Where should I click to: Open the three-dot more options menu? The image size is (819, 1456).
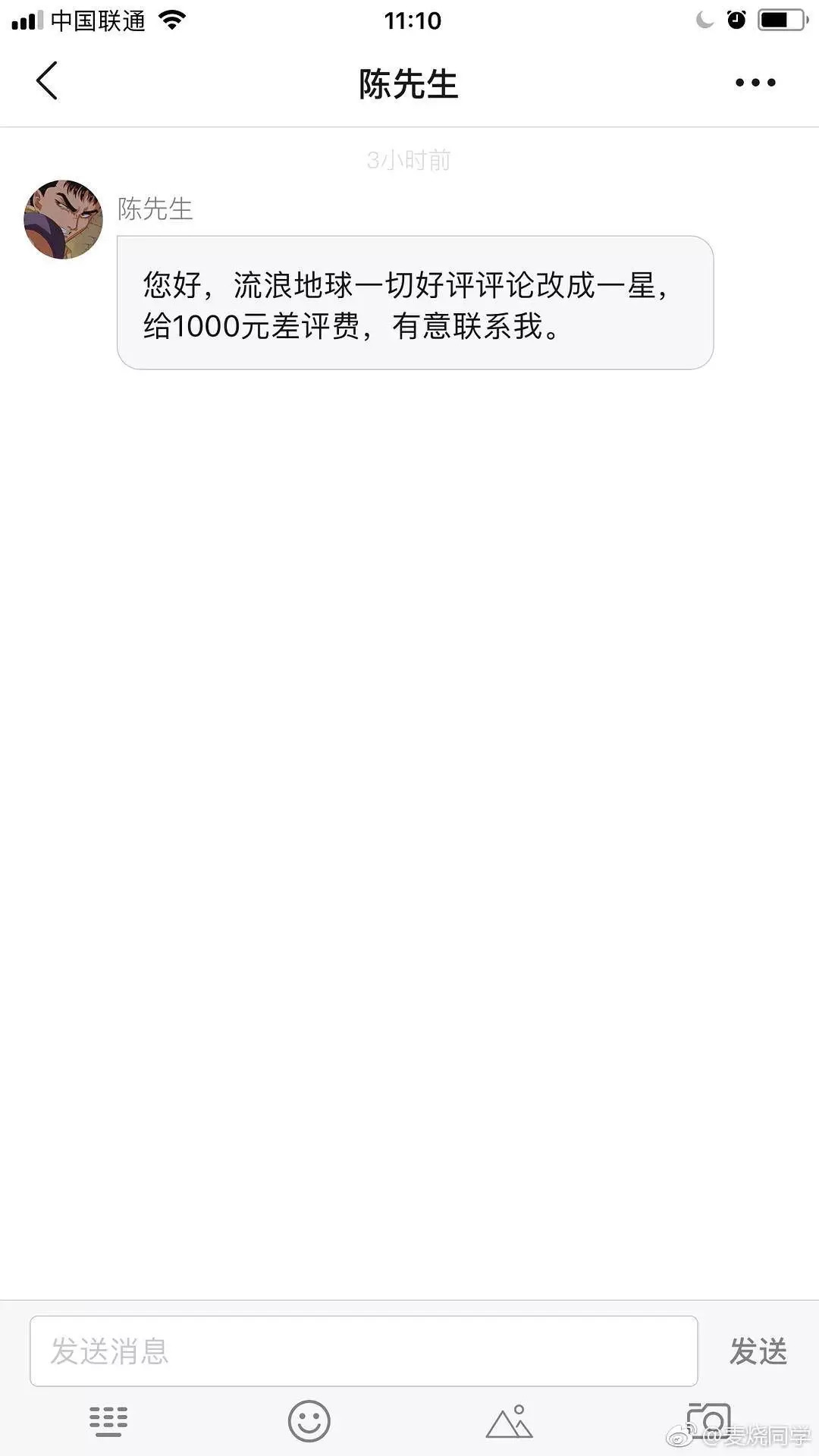tap(755, 83)
